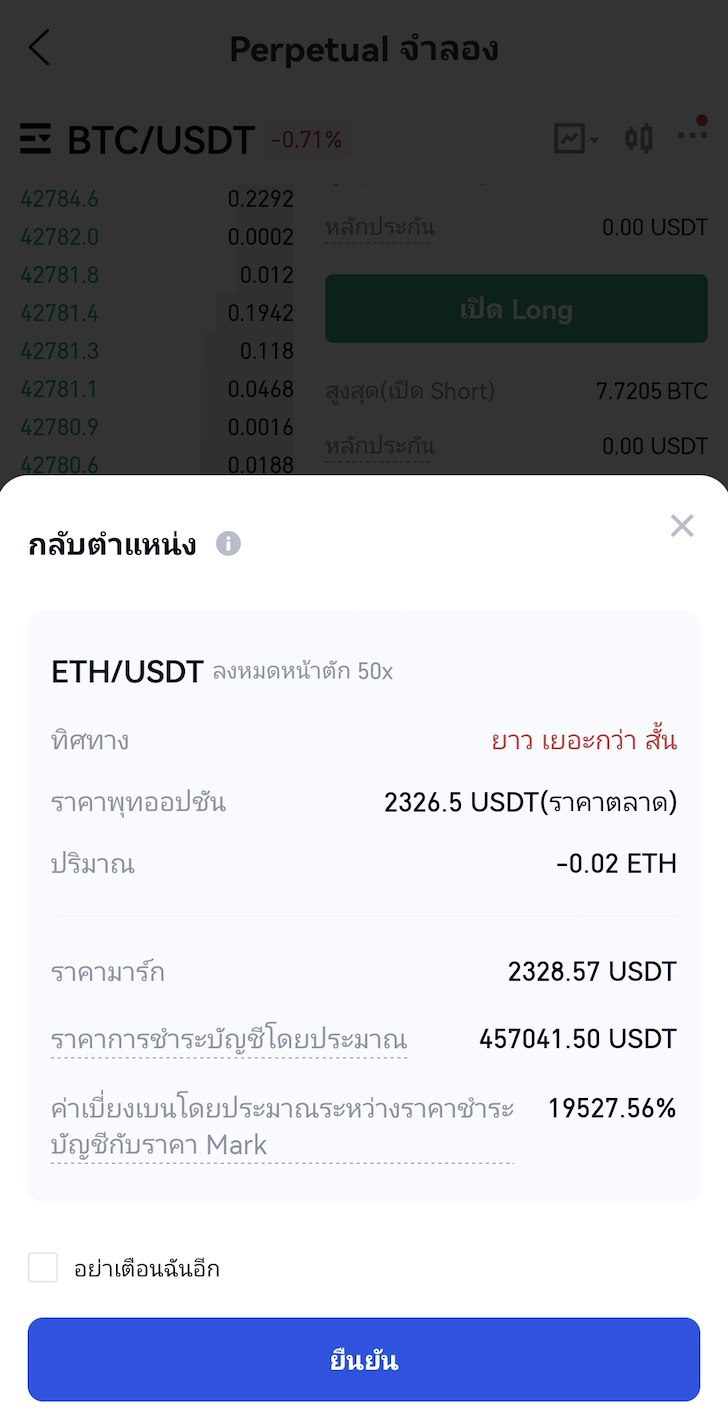Close the กลับตำแหน่ง dialog
This screenshot has width=728, height=1428.
pos(682,526)
